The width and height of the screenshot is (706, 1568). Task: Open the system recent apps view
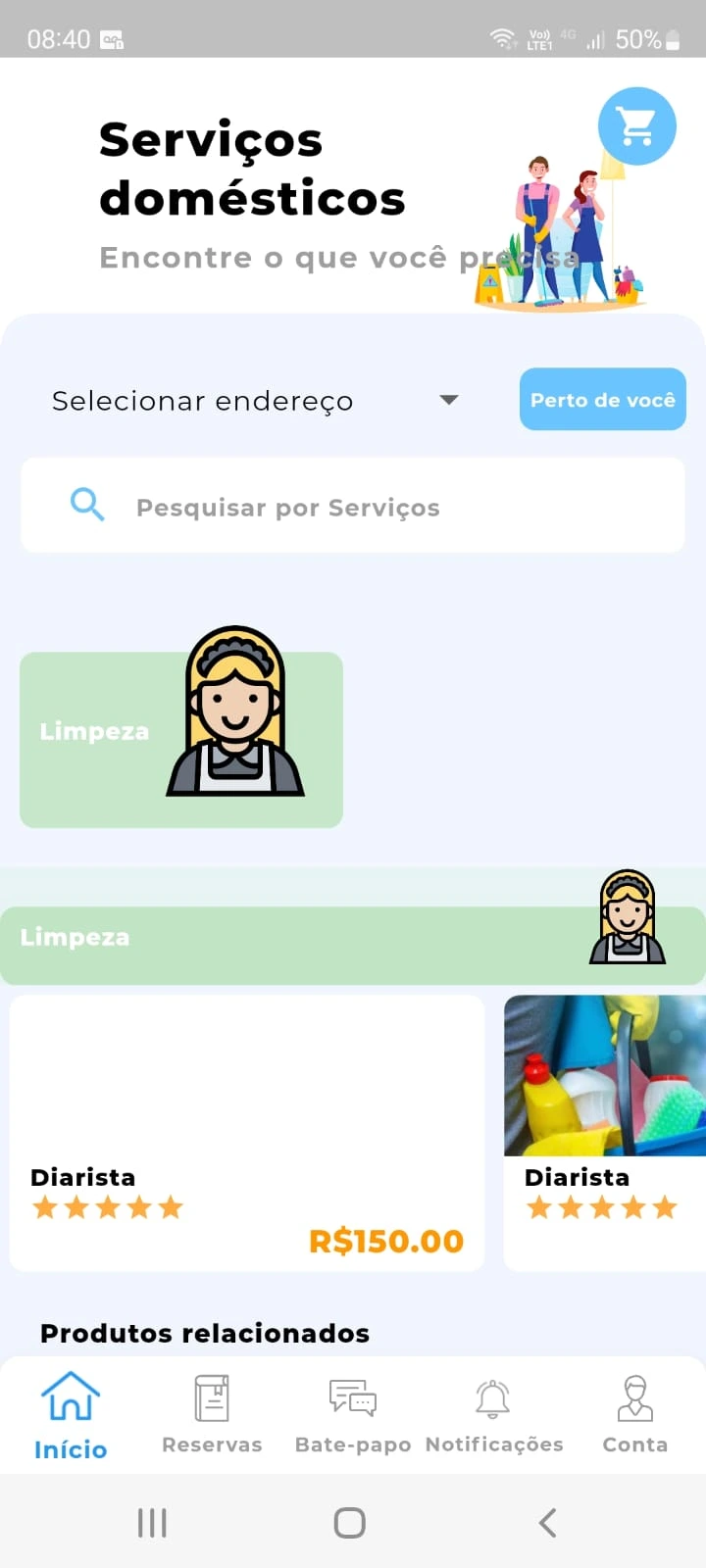[152, 1523]
